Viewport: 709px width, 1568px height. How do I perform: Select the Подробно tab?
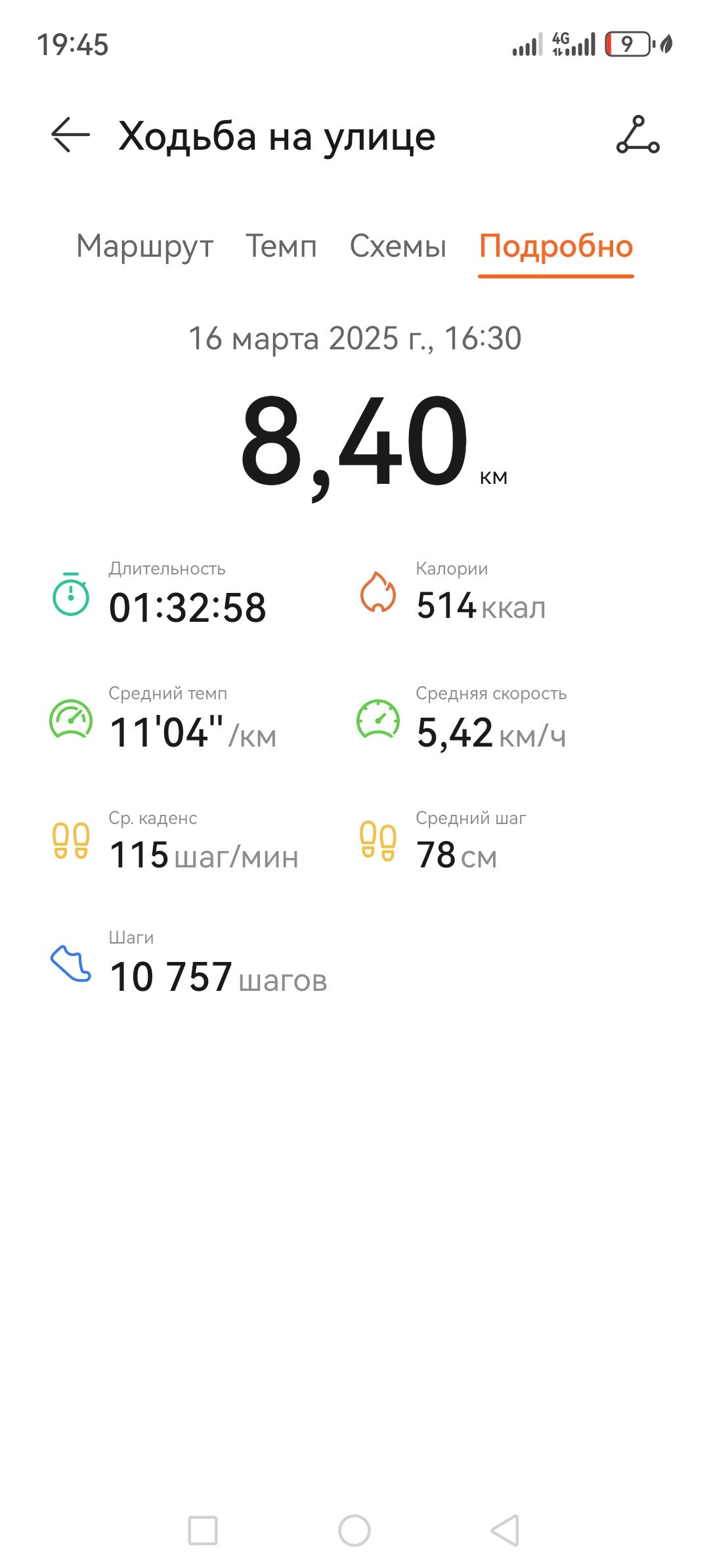[556, 247]
